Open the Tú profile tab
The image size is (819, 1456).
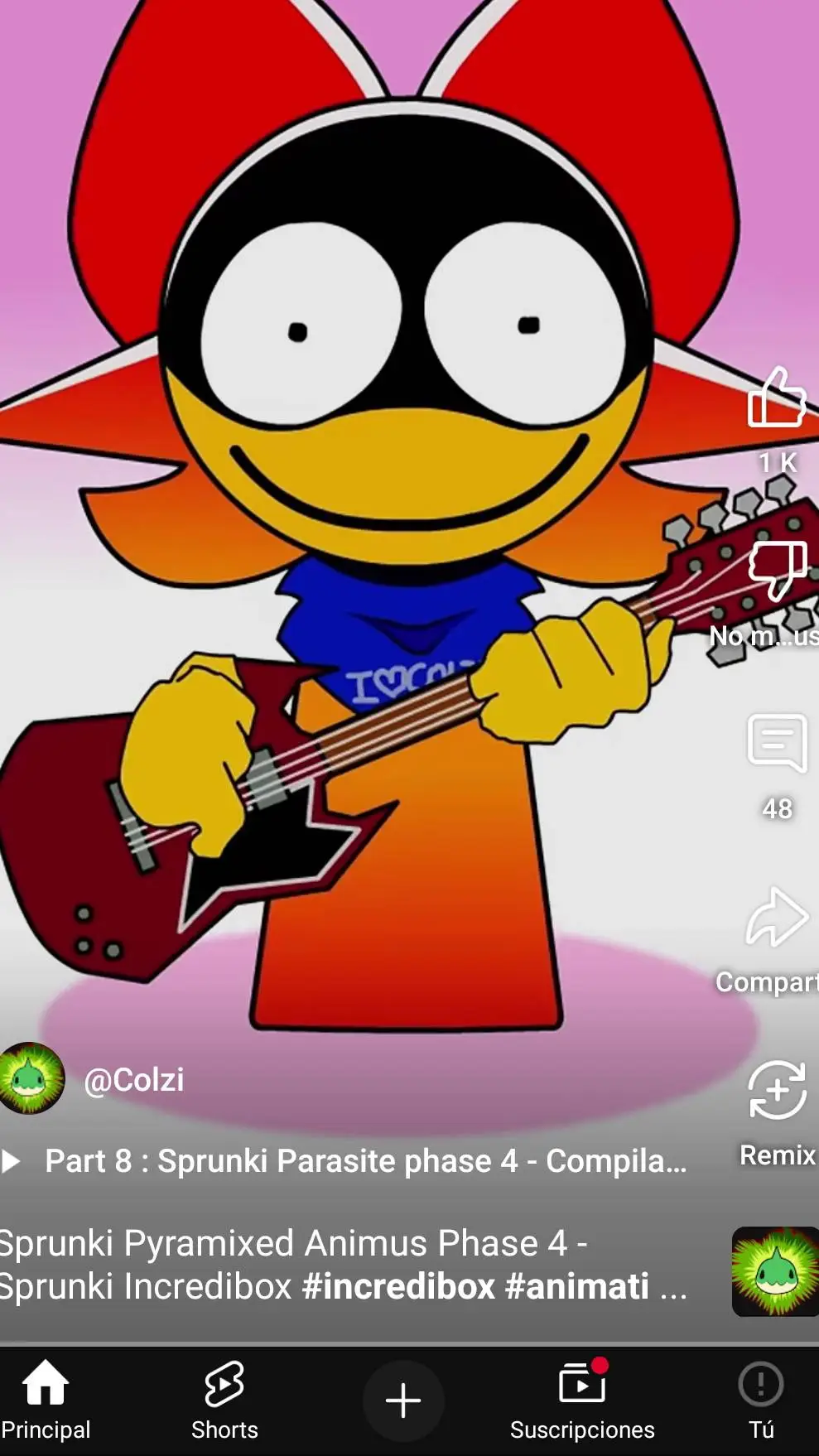tap(760, 1401)
